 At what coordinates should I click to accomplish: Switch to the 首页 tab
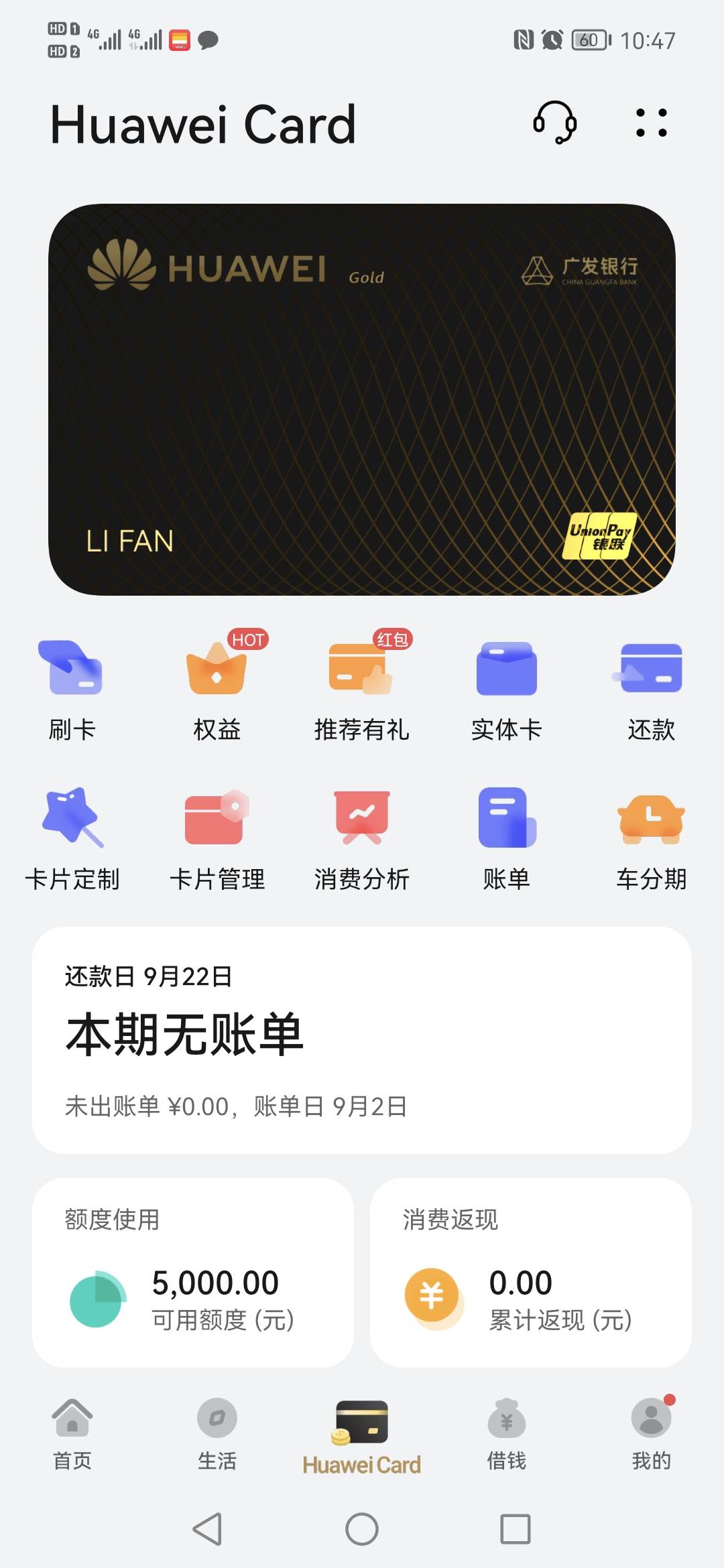pyautogui.click(x=72, y=1435)
